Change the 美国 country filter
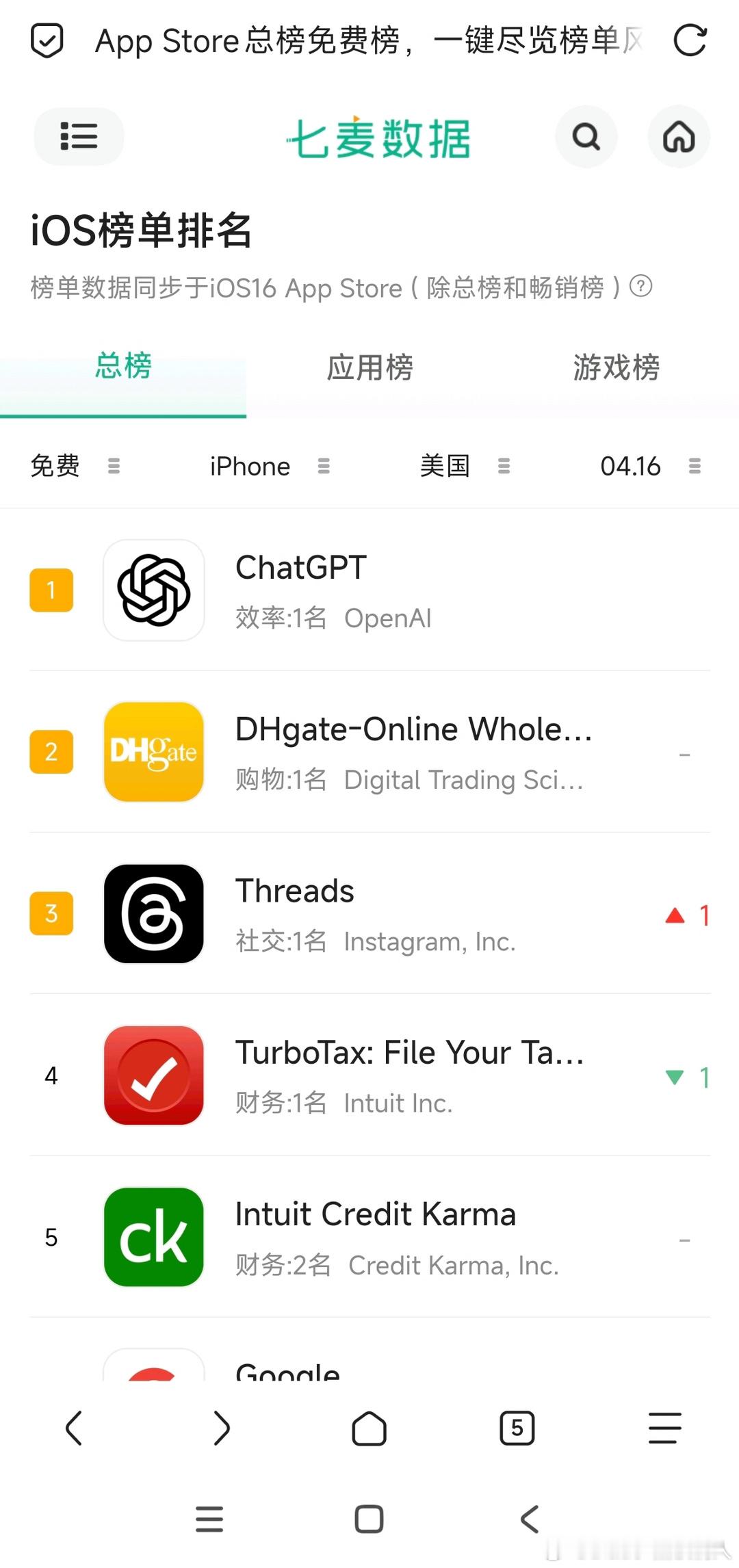The width and height of the screenshot is (739, 1568). coord(465,467)
